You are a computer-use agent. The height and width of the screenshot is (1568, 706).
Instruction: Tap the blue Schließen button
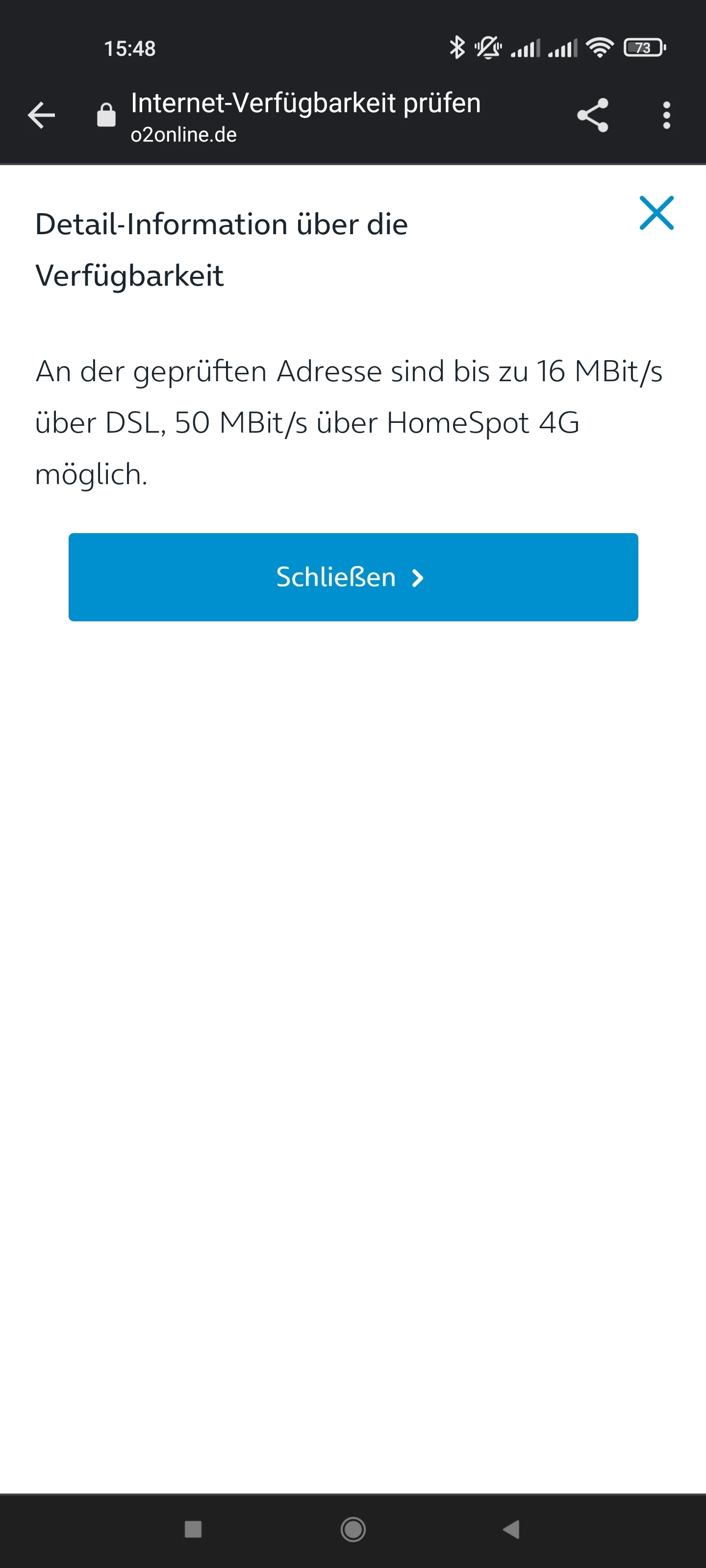pyautogui.click(x=353, y=577)
